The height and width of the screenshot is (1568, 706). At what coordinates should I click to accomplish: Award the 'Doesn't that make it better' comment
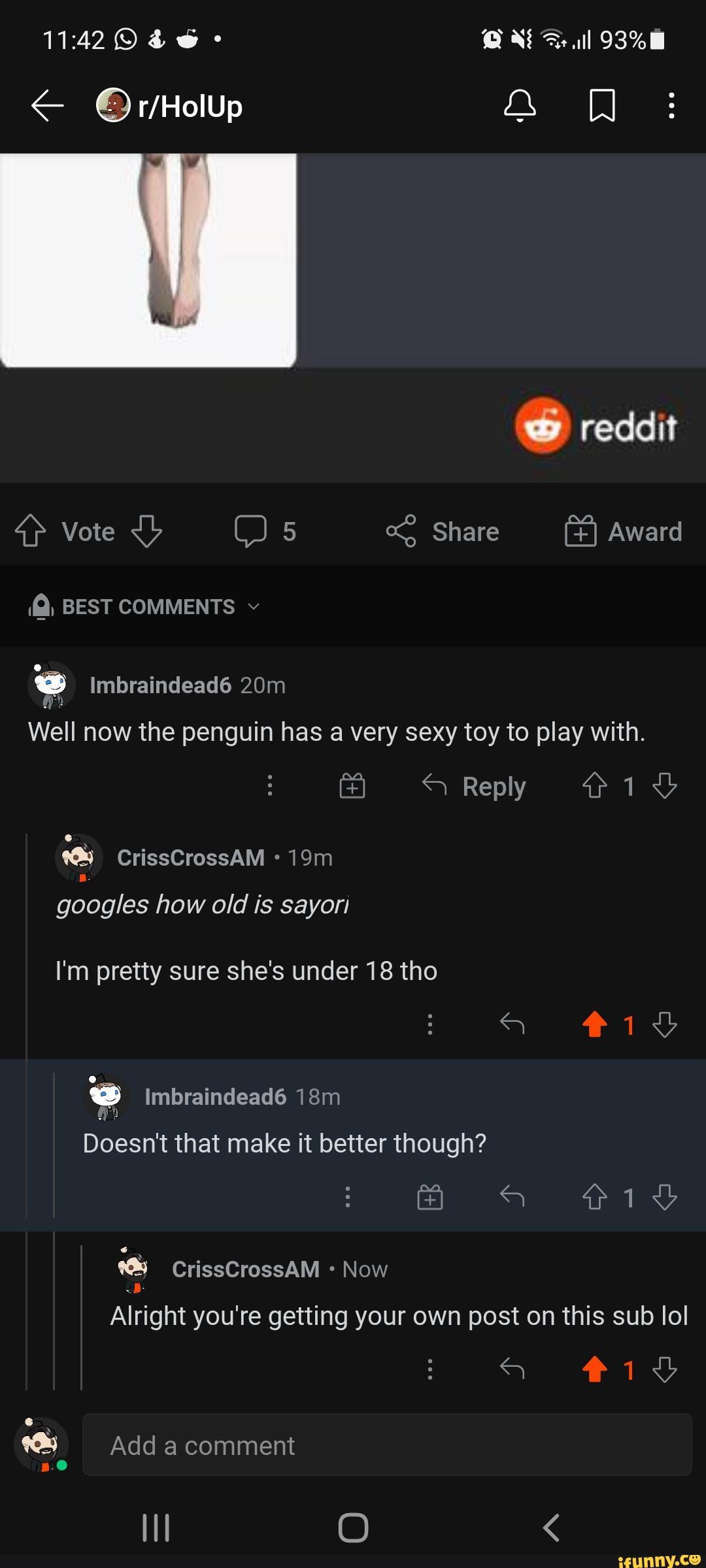pyautogui.click(x=429, y=1198)
